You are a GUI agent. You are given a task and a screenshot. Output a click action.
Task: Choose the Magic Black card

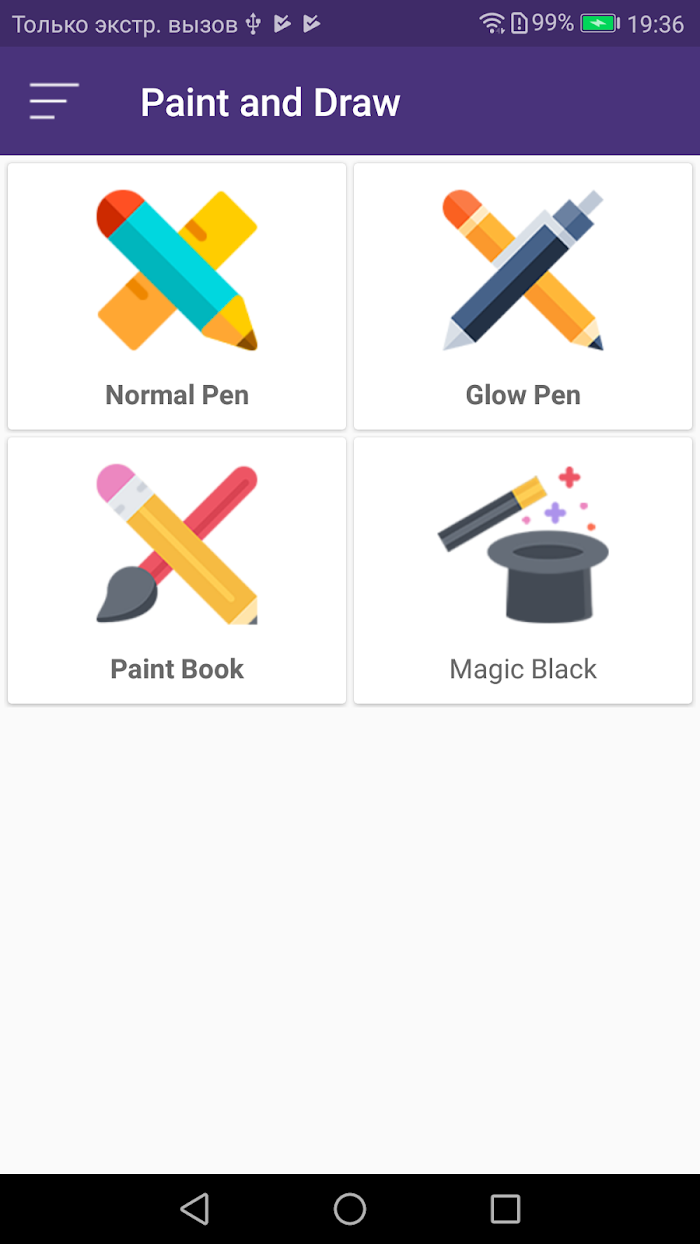point(523,570)
